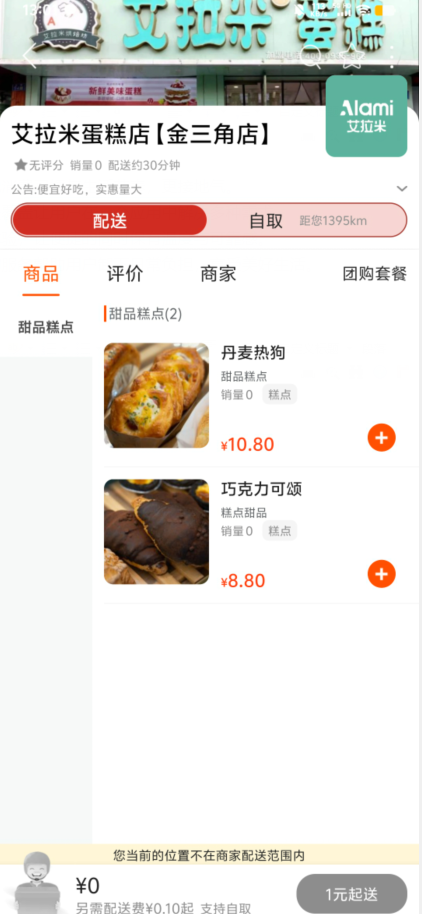Open the shopping cart courier icon

click(x=37, y=881)
